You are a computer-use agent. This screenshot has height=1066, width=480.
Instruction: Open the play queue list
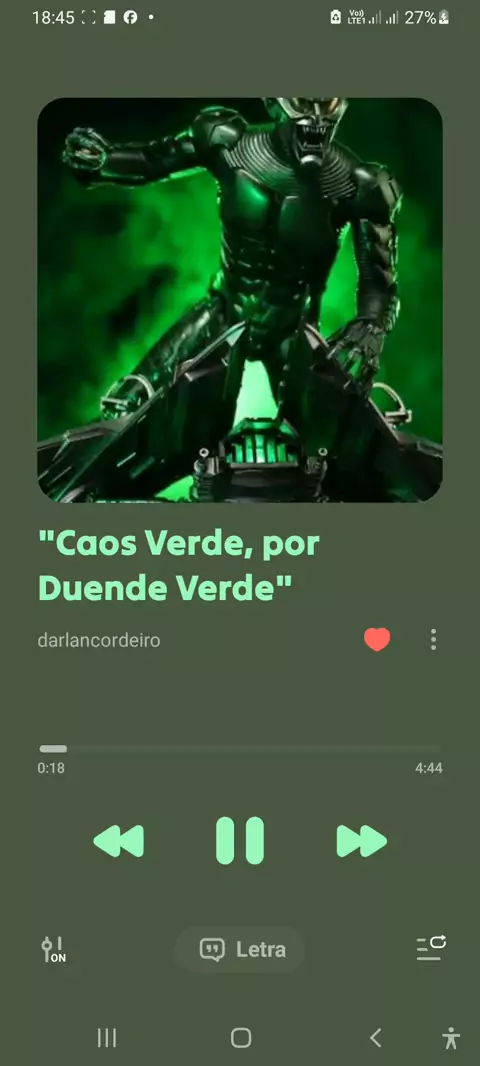point(431,948)
